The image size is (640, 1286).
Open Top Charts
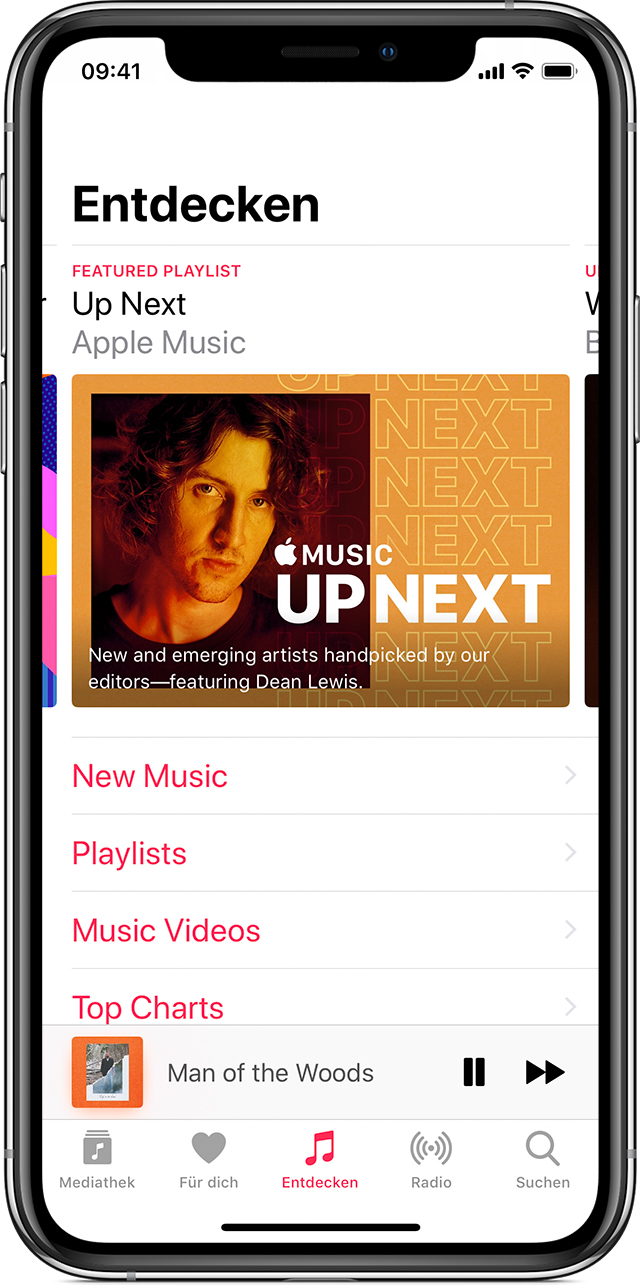pos(320,1005)
